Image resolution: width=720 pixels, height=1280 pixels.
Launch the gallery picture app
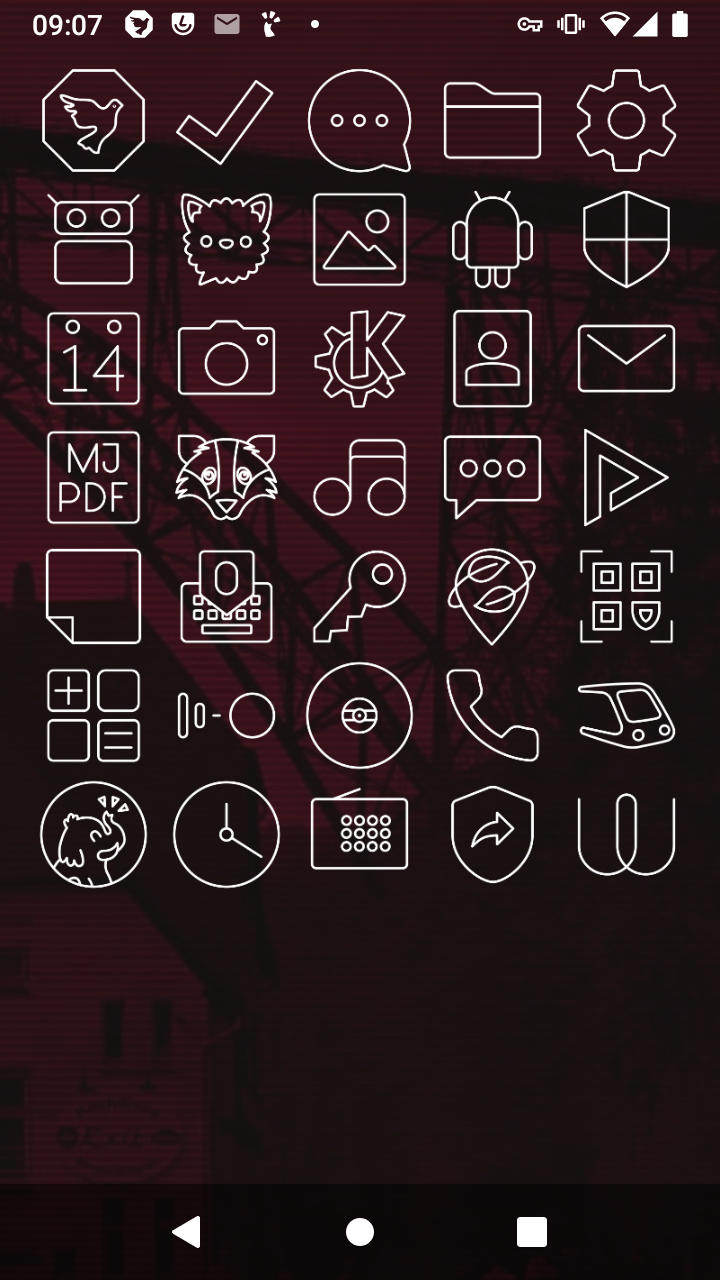[x=360, y=239]
